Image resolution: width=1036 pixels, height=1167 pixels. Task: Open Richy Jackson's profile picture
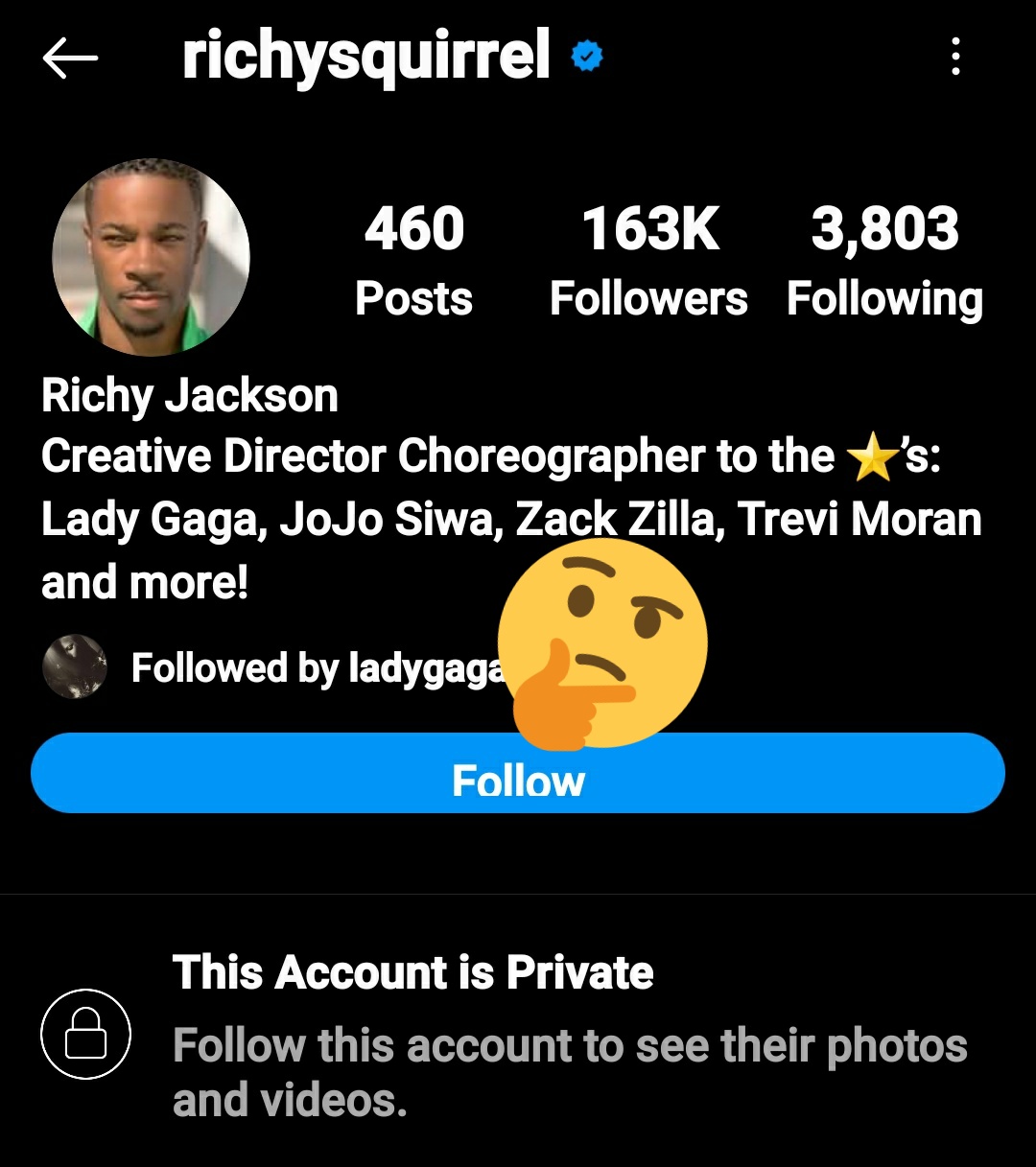pyautogui.click(x=151, y=257)
